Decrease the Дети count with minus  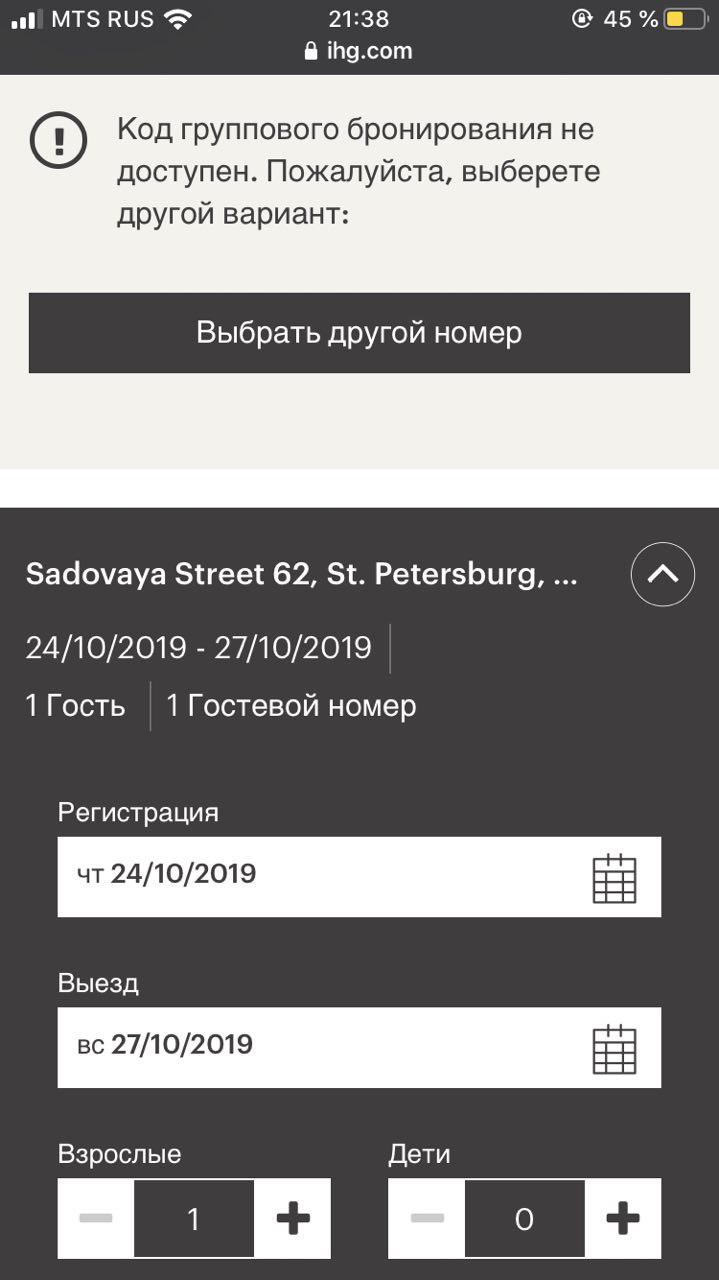pyautogui.click(x=427, y=1219)
